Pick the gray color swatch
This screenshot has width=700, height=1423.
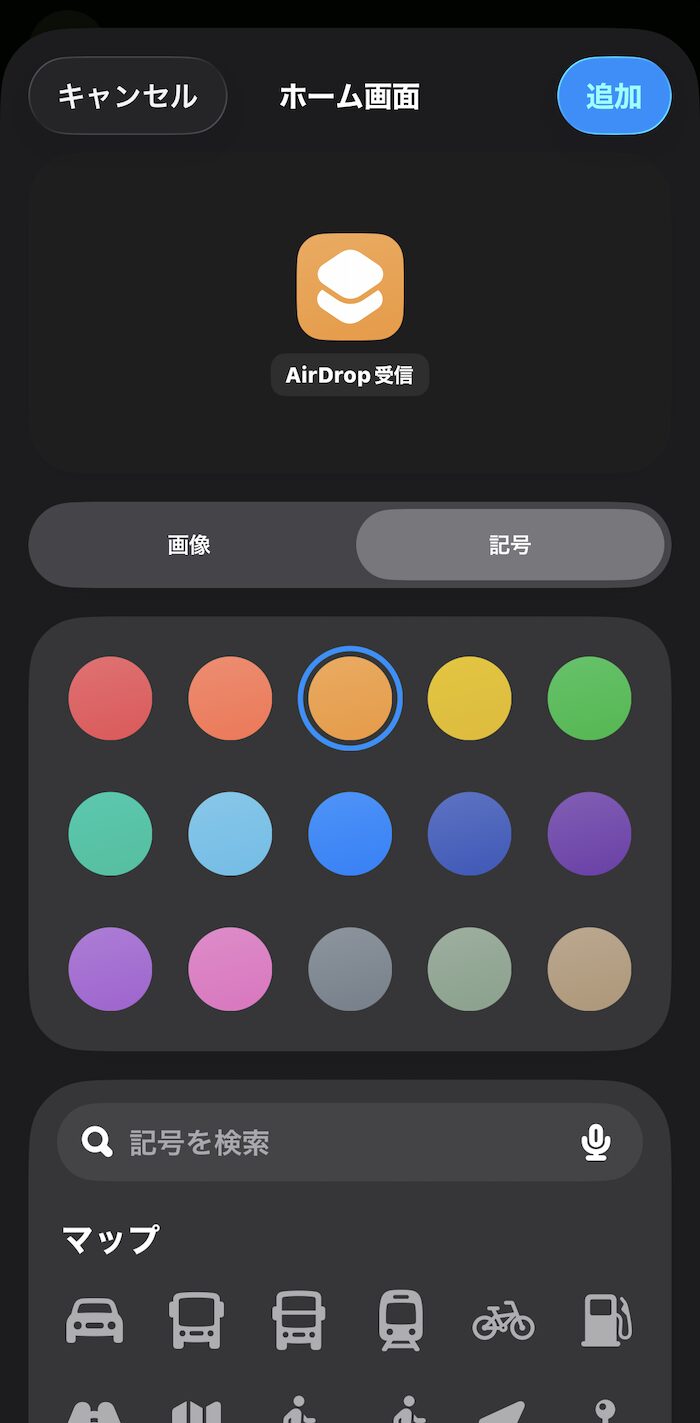[x=350, y=969]
